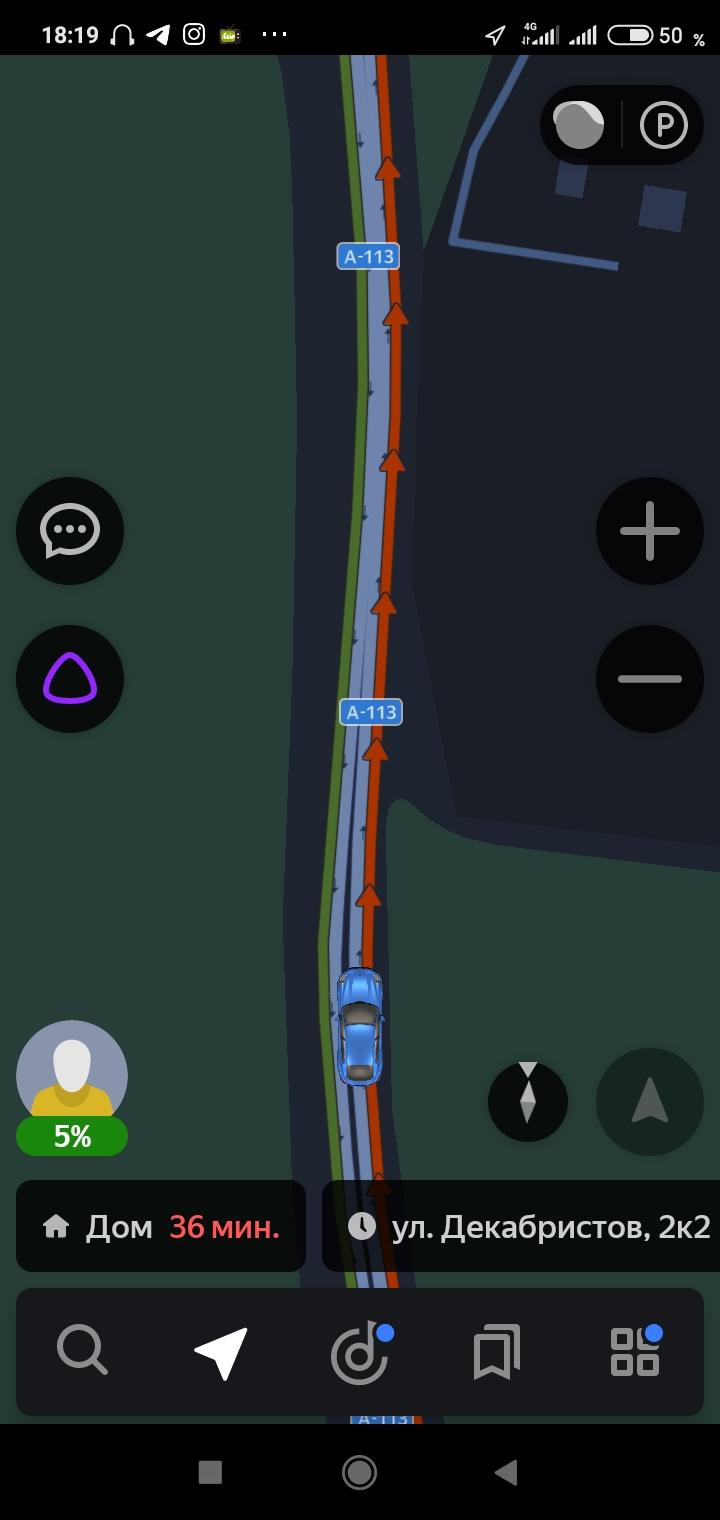720x1520 pixels.
Task: Center the map on my location
Action: point(650,1101)
